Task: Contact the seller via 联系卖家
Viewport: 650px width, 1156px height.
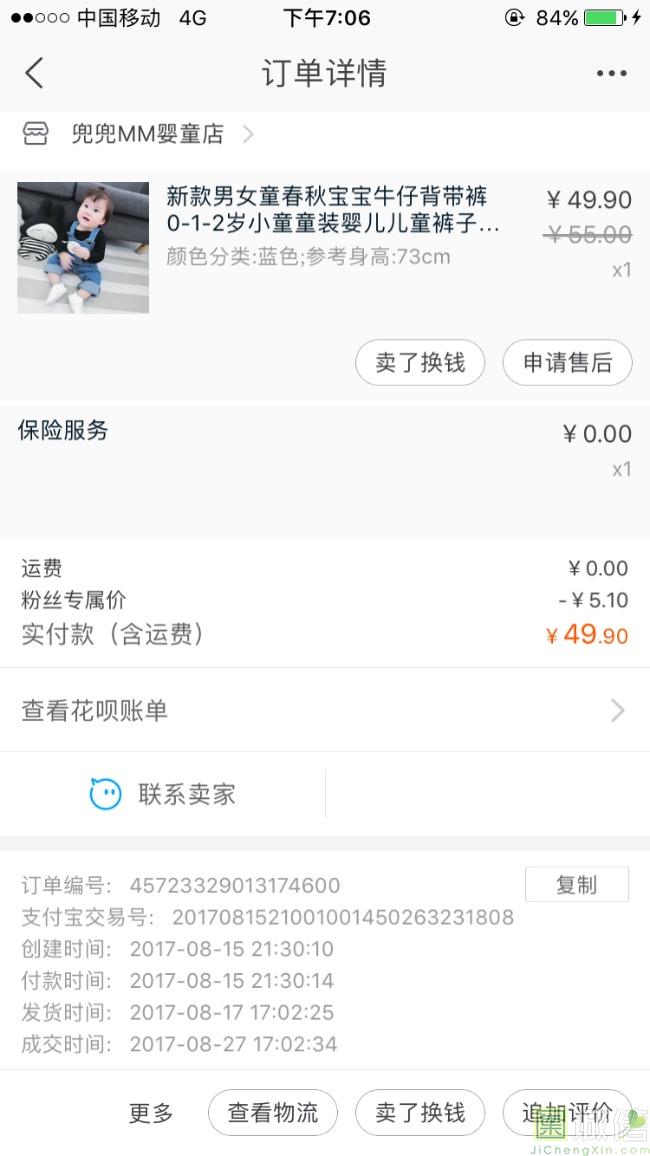Action: [x=163, y=795]
